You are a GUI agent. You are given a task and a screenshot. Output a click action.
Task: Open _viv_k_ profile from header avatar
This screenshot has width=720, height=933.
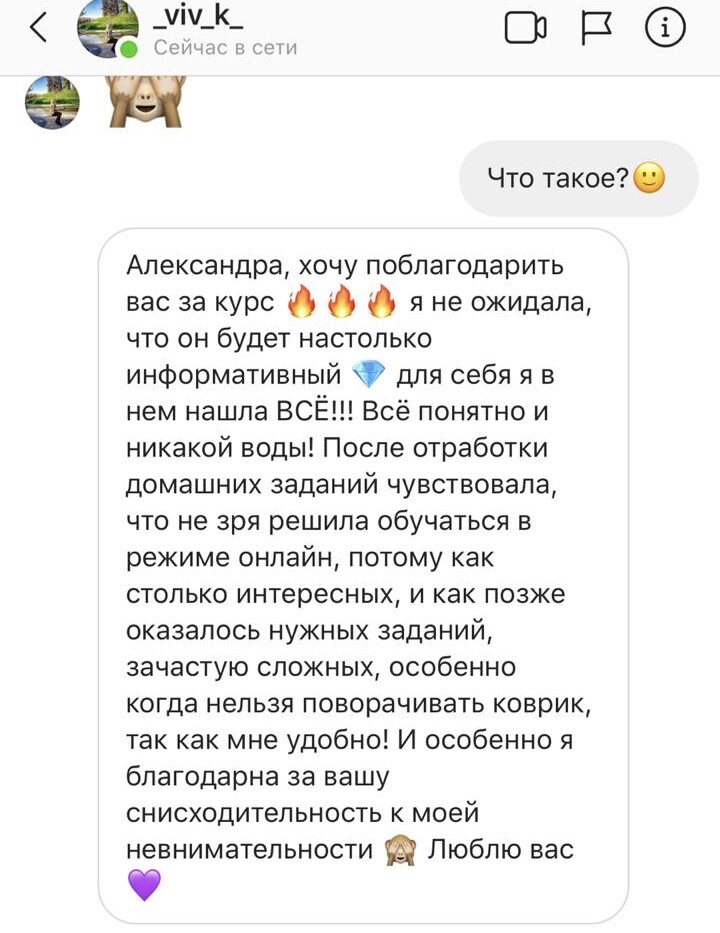(108, 28)
